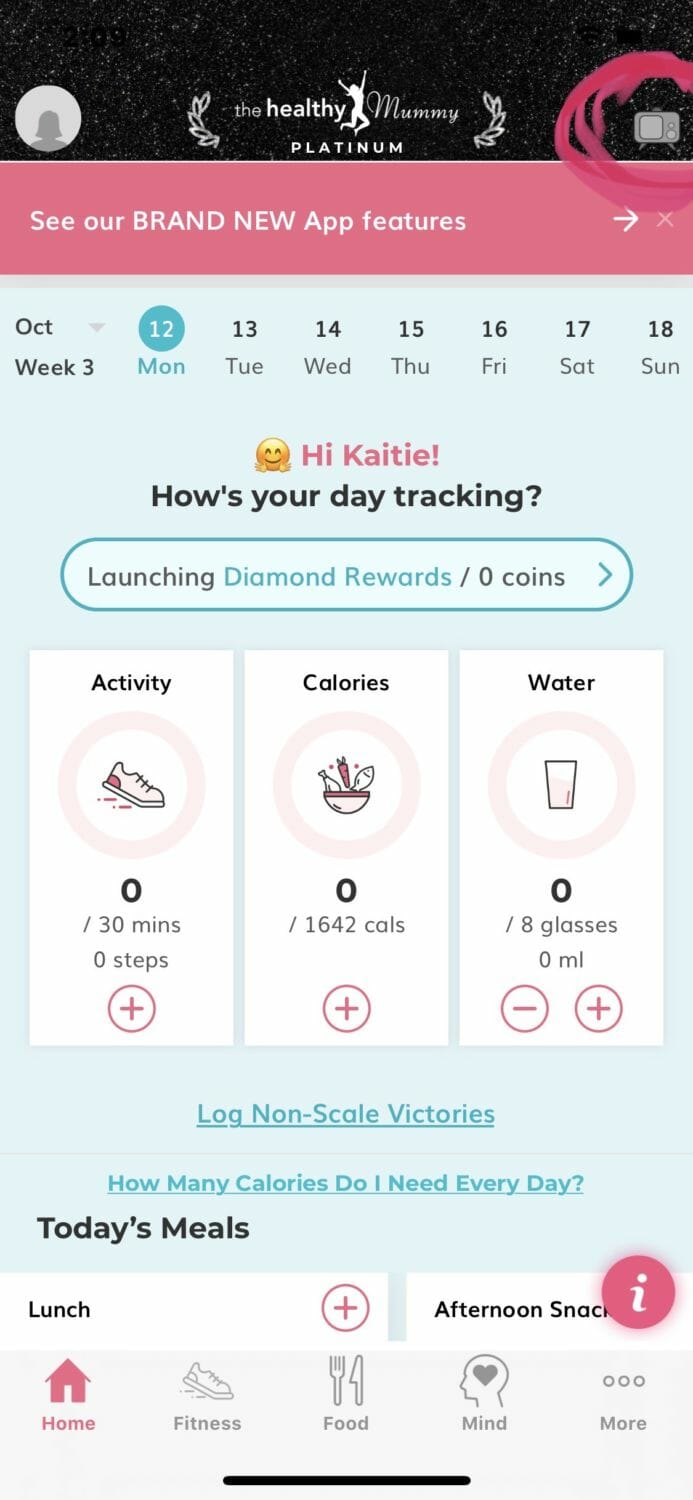Viewport: 693px width, 1500px height.
Task: Open Log Non-Scale Victories link
Action: pyautogui.click(x=346, y=1113)
